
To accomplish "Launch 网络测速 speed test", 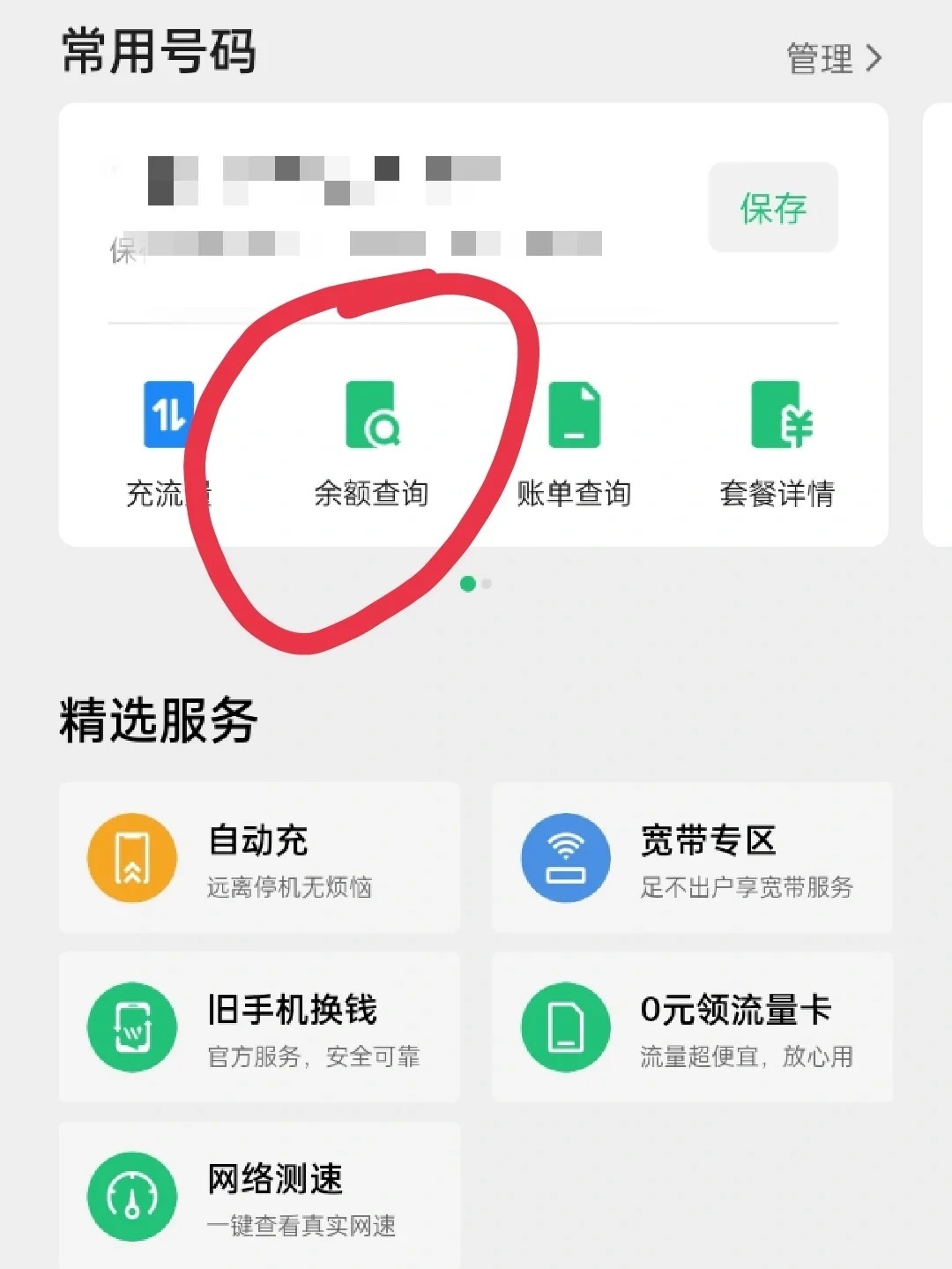I will (x=259, y=1197).
